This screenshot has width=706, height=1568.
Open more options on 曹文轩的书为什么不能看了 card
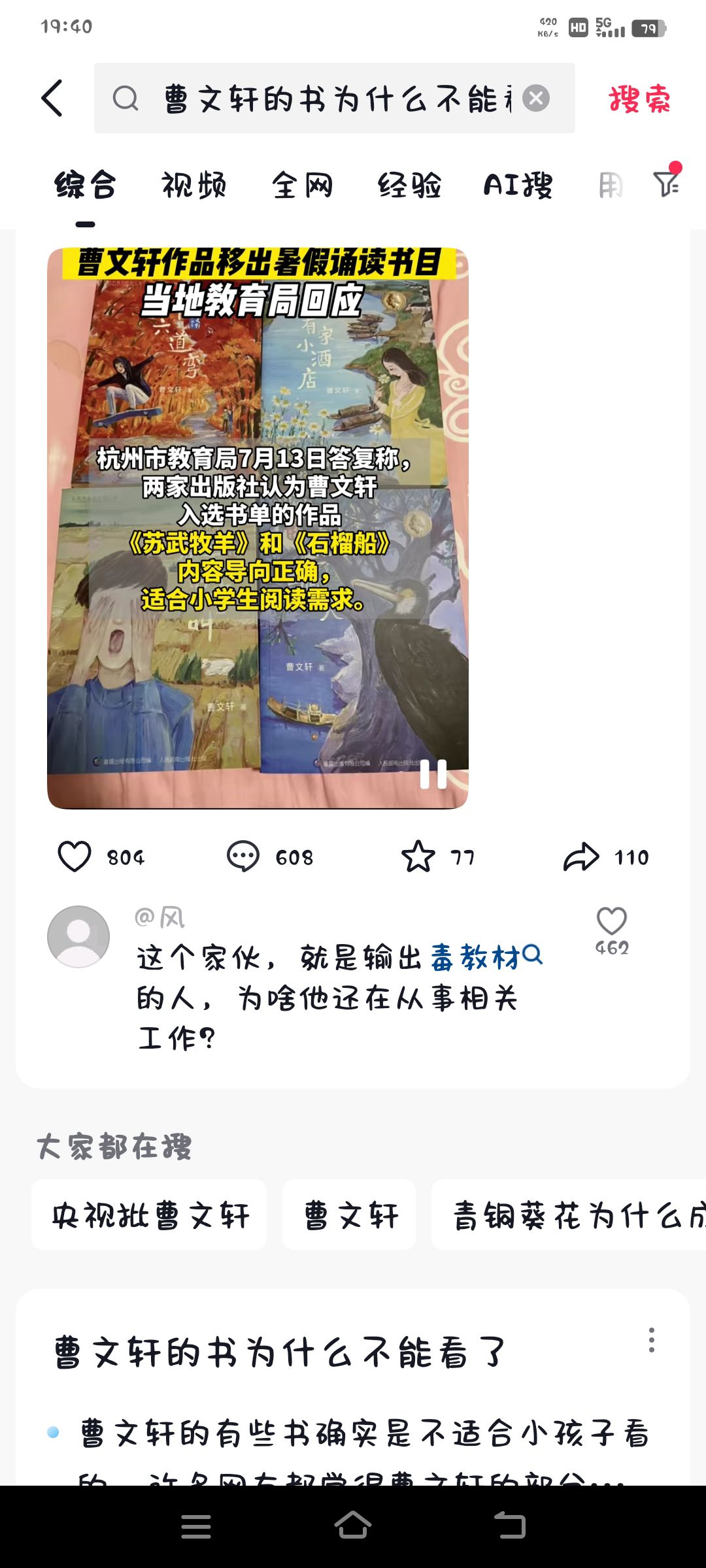click(x=651, y=1339)
